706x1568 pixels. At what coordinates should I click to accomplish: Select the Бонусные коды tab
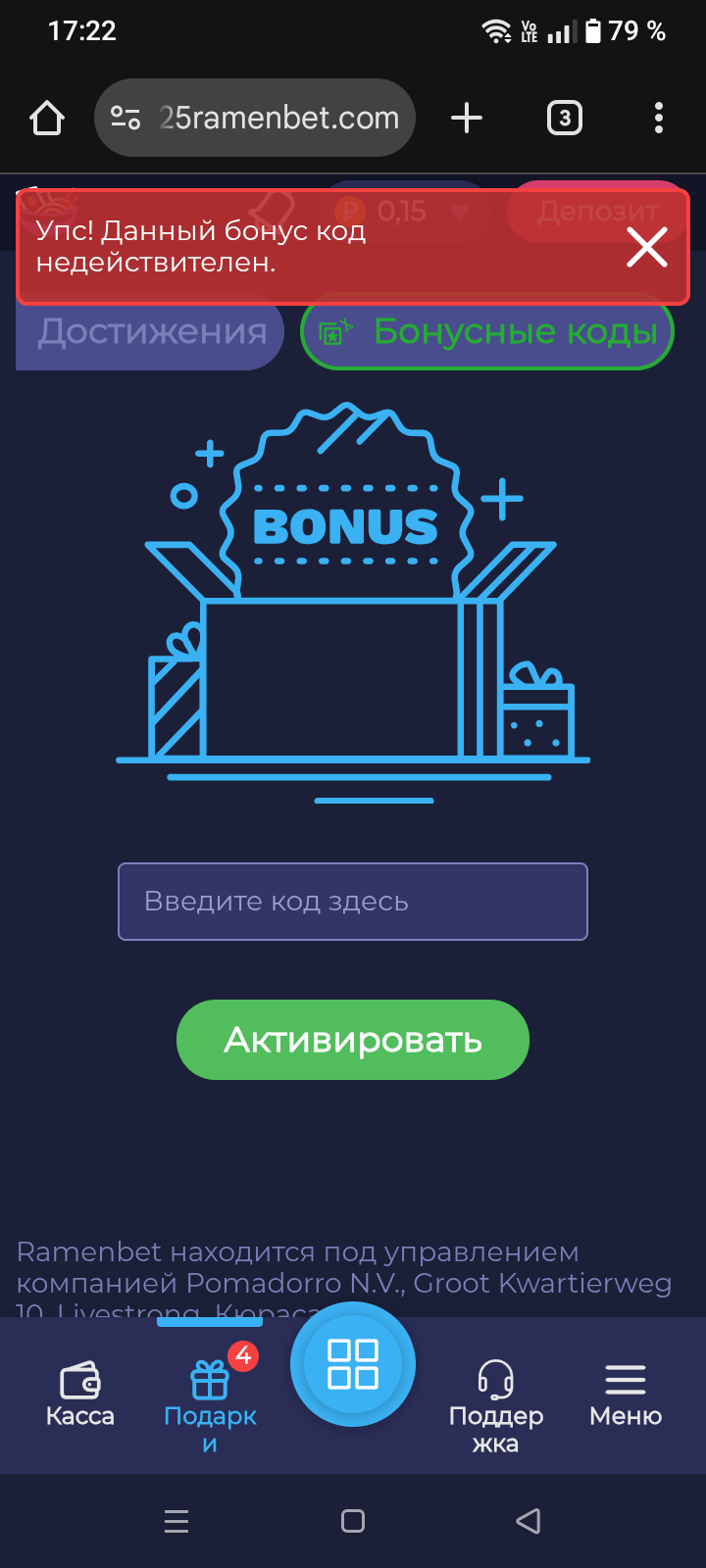pos(487,333)
